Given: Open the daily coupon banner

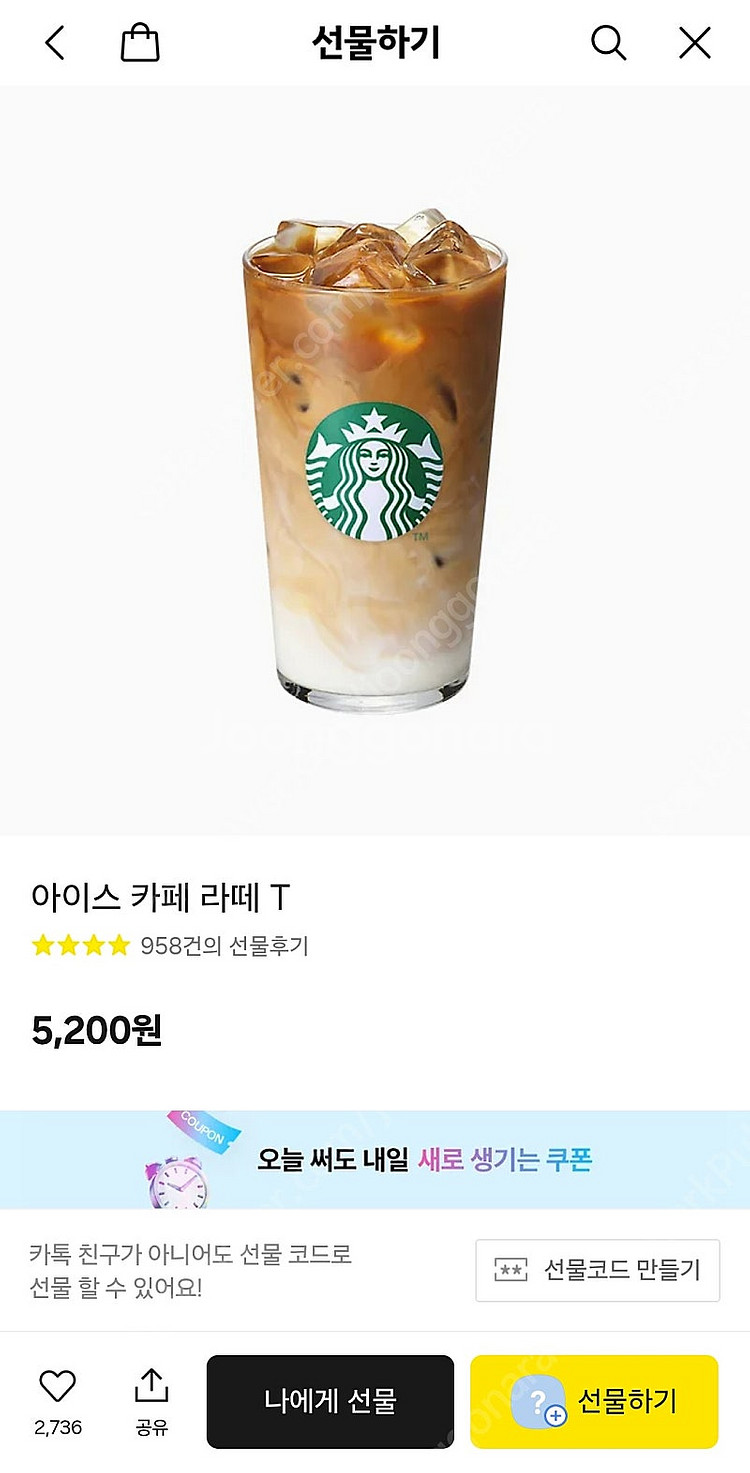Looking at the screenshot, I should 375,1160.
